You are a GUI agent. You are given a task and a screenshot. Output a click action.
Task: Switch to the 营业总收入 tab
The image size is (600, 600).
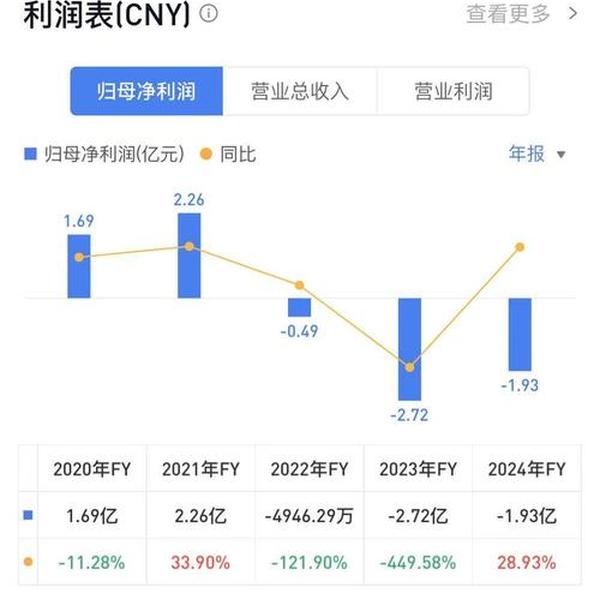(300, 92)
